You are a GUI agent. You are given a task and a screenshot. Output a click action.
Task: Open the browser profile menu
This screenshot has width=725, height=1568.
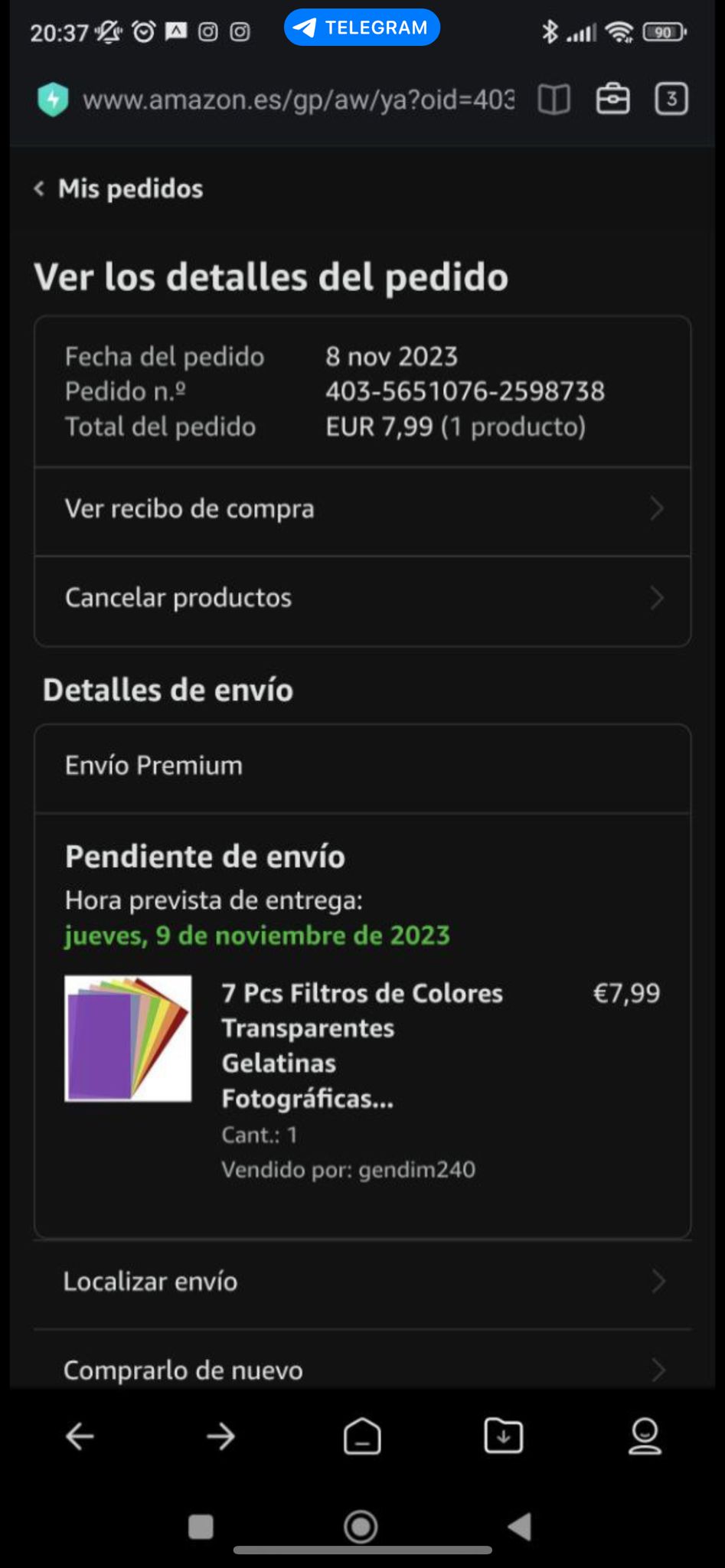pyautogui.click(x=645, y=1436)
